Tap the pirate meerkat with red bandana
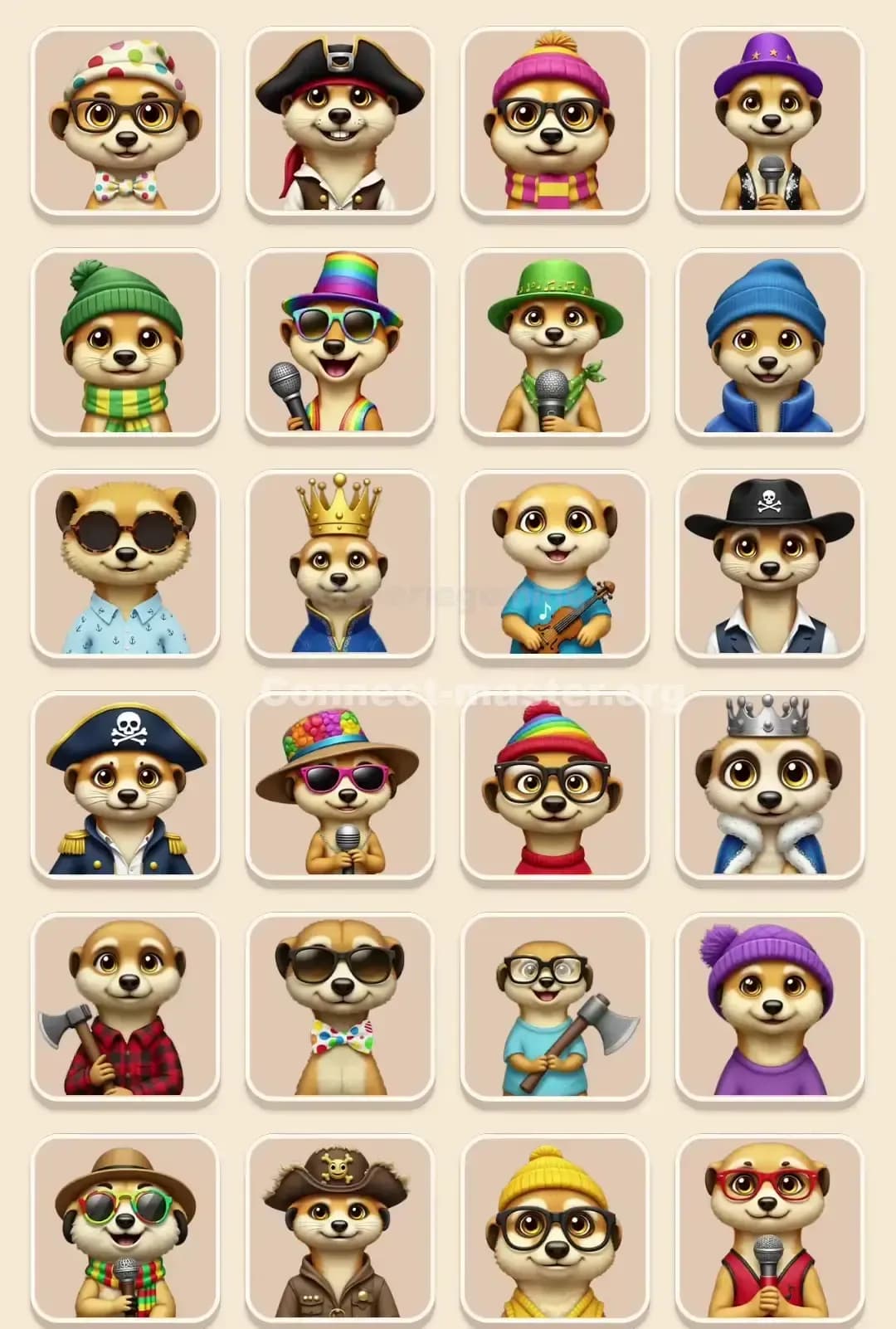 pyautogui.click(x=339, y=122)
